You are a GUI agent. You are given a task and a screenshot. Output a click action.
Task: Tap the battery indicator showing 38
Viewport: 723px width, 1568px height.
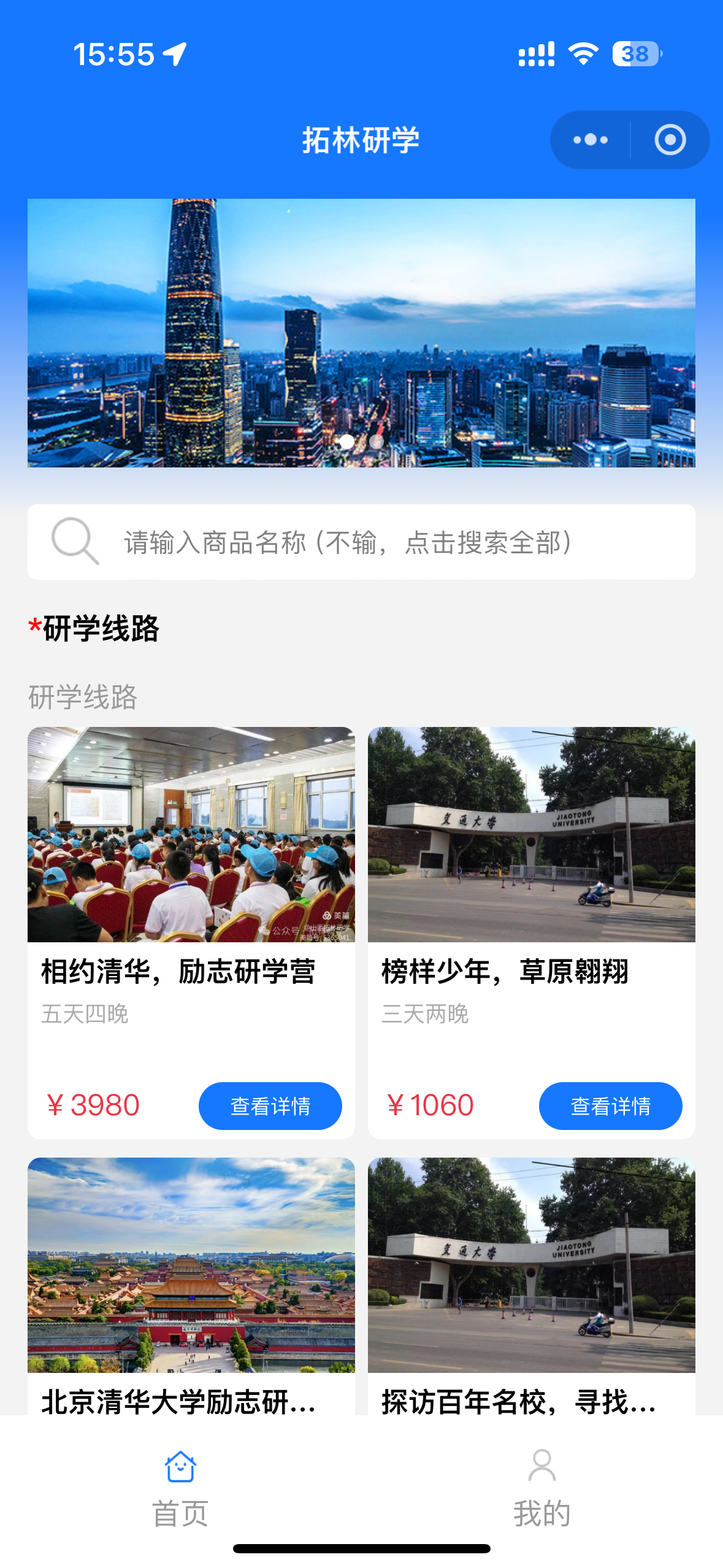pyautogui.click(x=635, y=55)
